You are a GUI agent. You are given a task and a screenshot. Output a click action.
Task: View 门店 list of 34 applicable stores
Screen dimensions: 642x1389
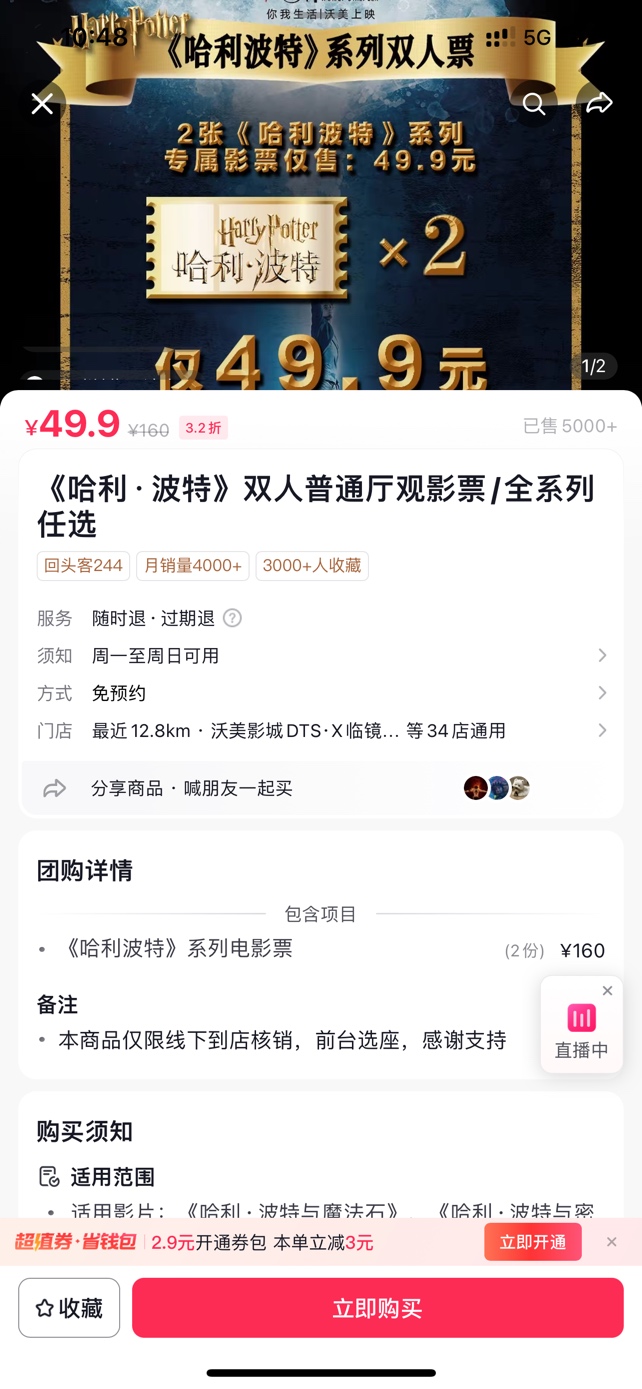(x=320, y=731)
